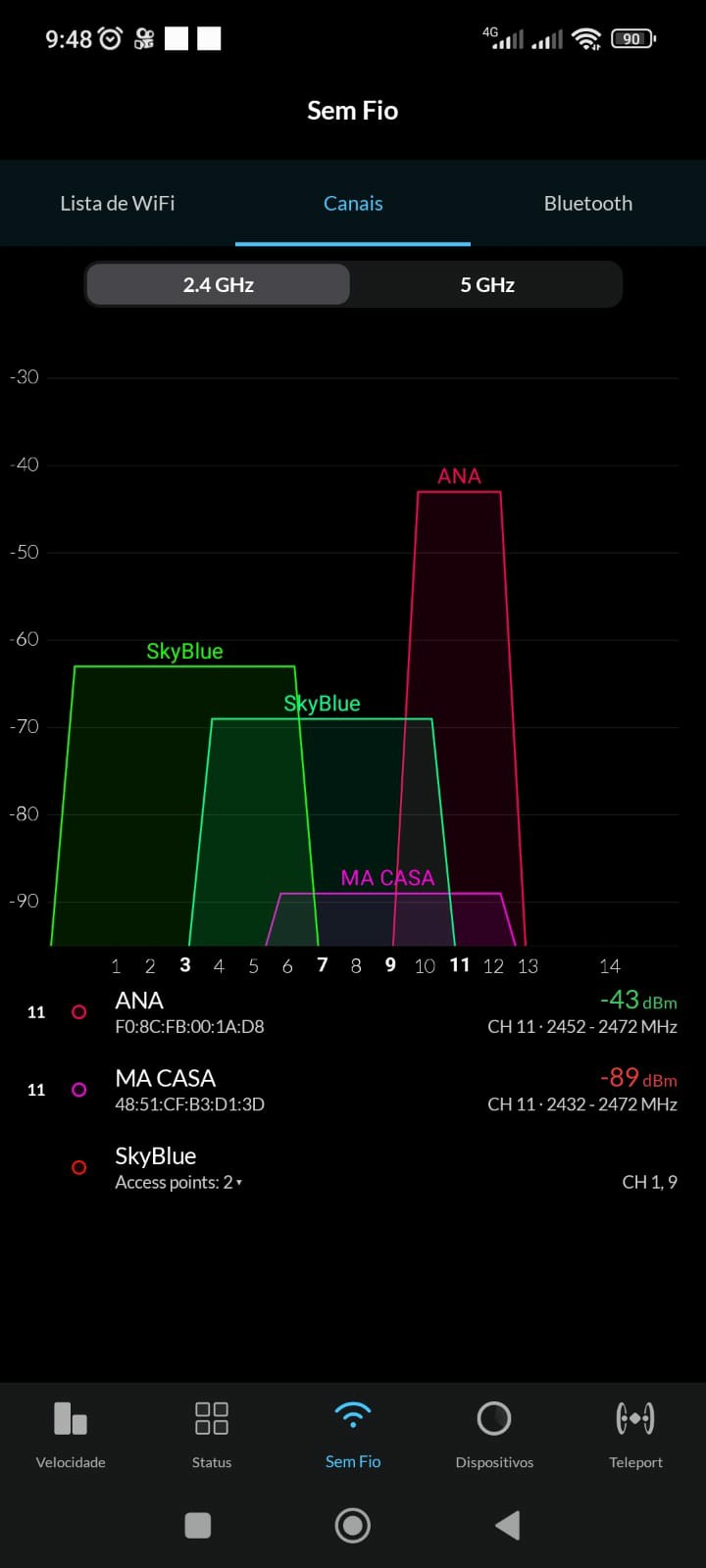Go to the Velocidade tab
The width and height of the screenshot is (706, 1568).
[x=71, y=1434]
